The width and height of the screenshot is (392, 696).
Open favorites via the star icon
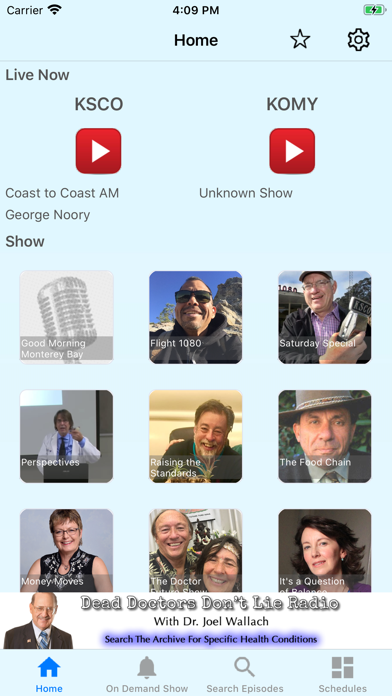point(300,40)
